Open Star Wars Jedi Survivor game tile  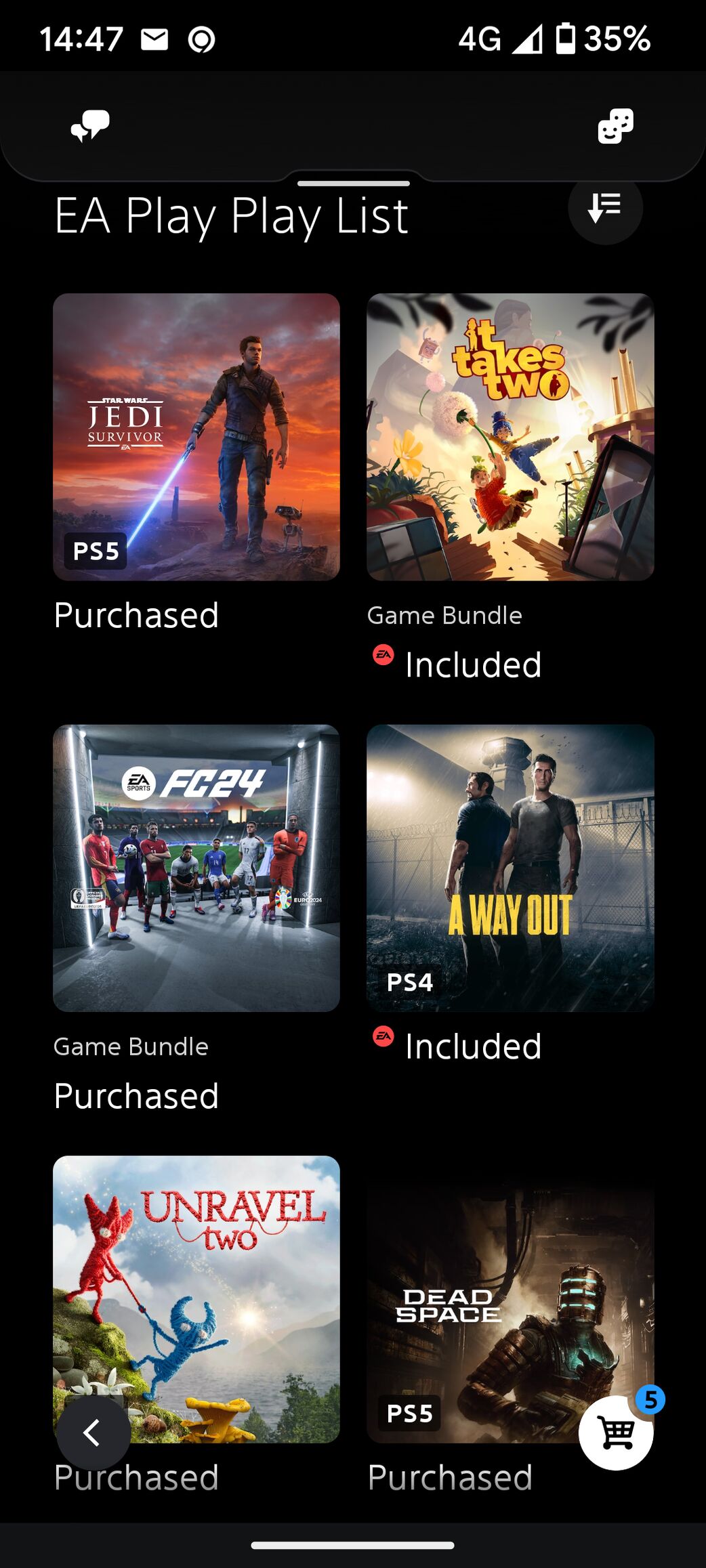[x=196, y=436]
